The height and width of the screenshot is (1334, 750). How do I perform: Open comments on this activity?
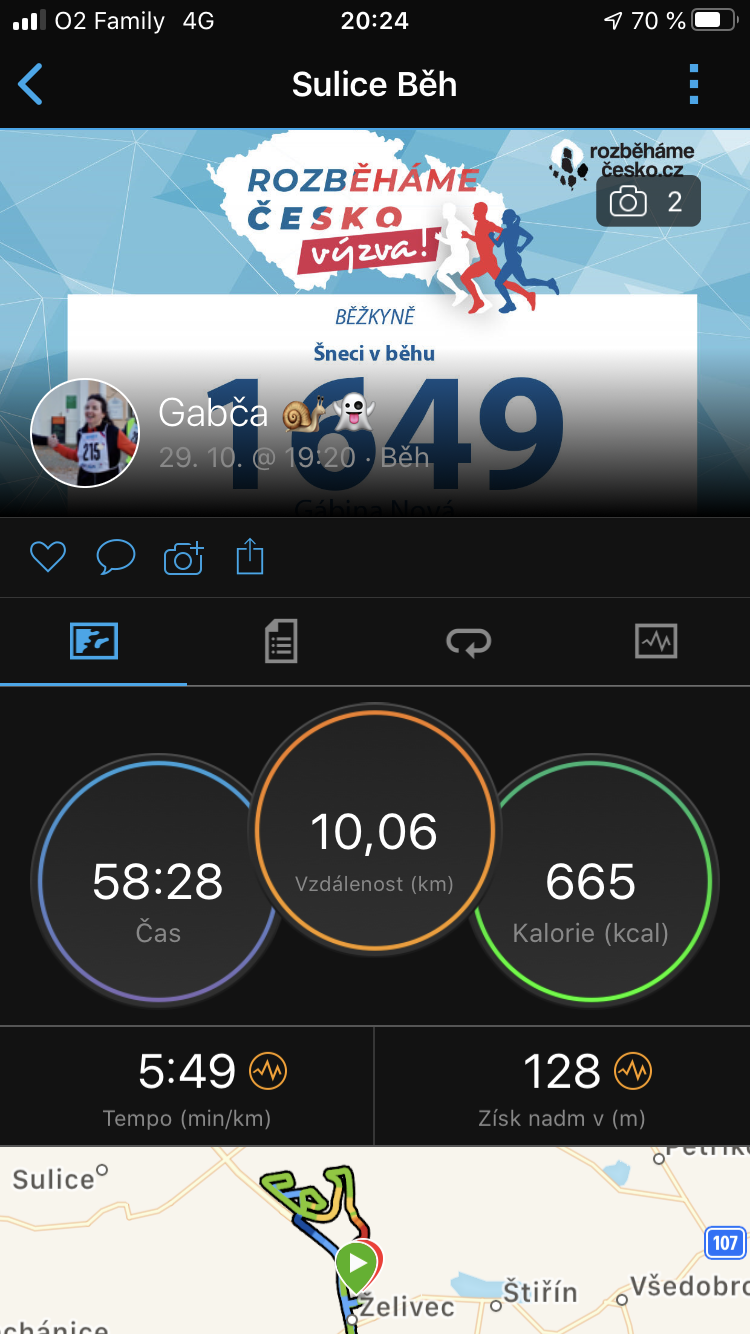point(115,557)
